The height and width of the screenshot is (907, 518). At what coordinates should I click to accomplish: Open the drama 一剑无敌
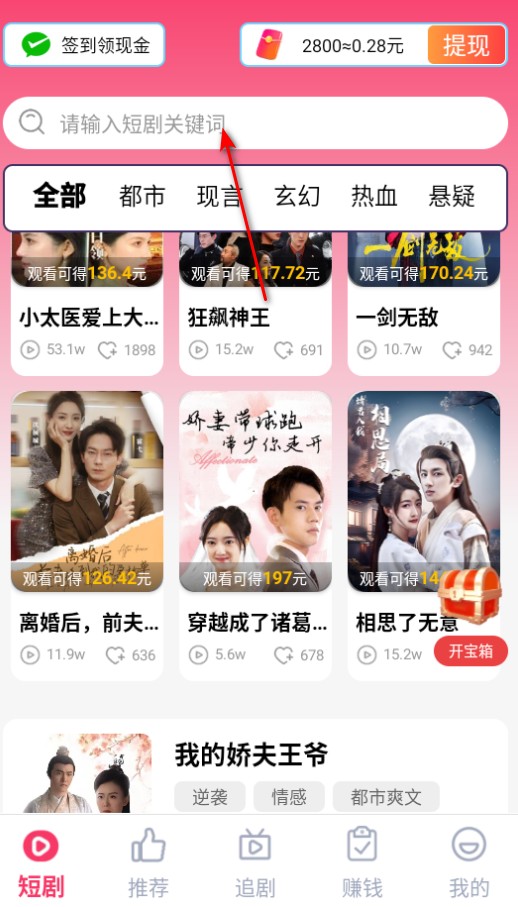pyautogui.click(x=423, y=303)
